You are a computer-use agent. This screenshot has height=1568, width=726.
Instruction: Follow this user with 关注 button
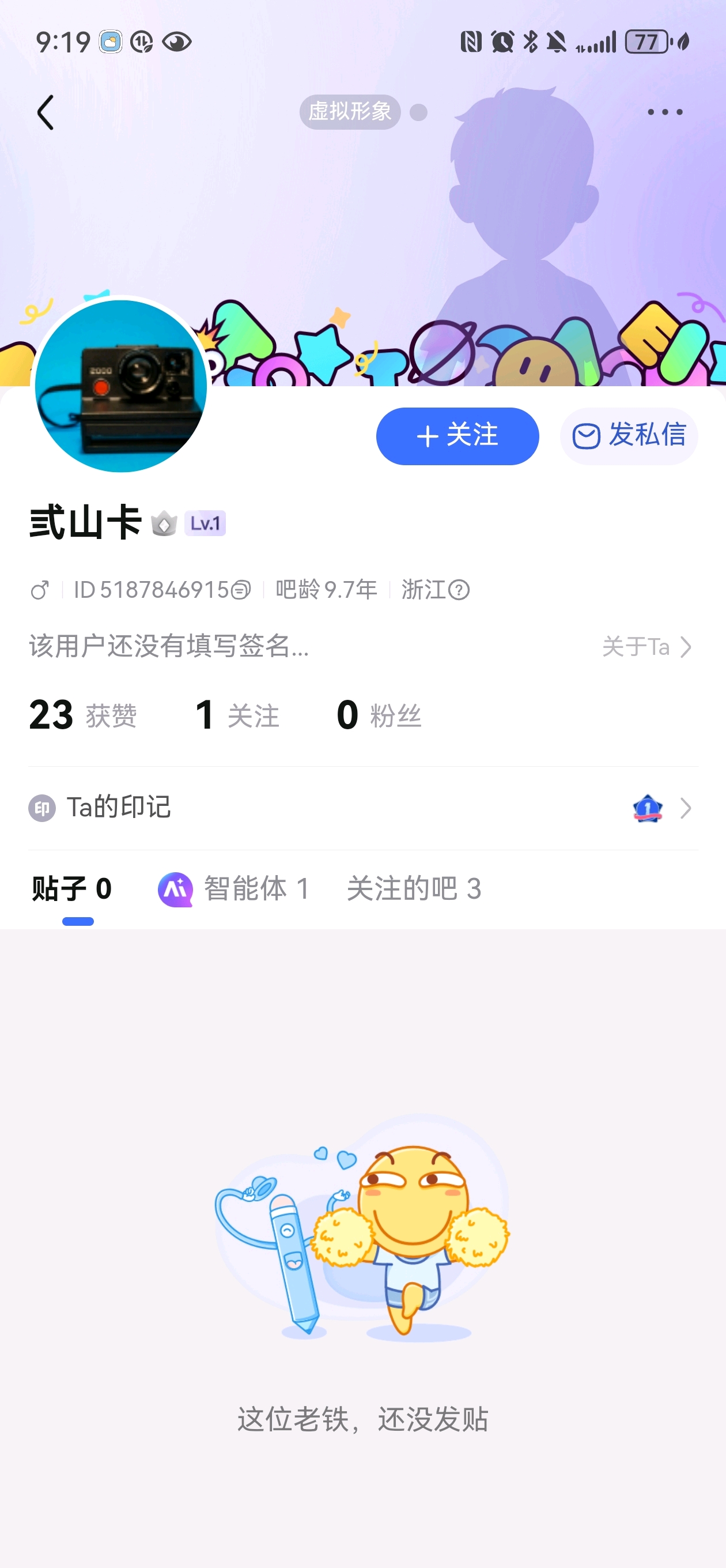(457, 436)
